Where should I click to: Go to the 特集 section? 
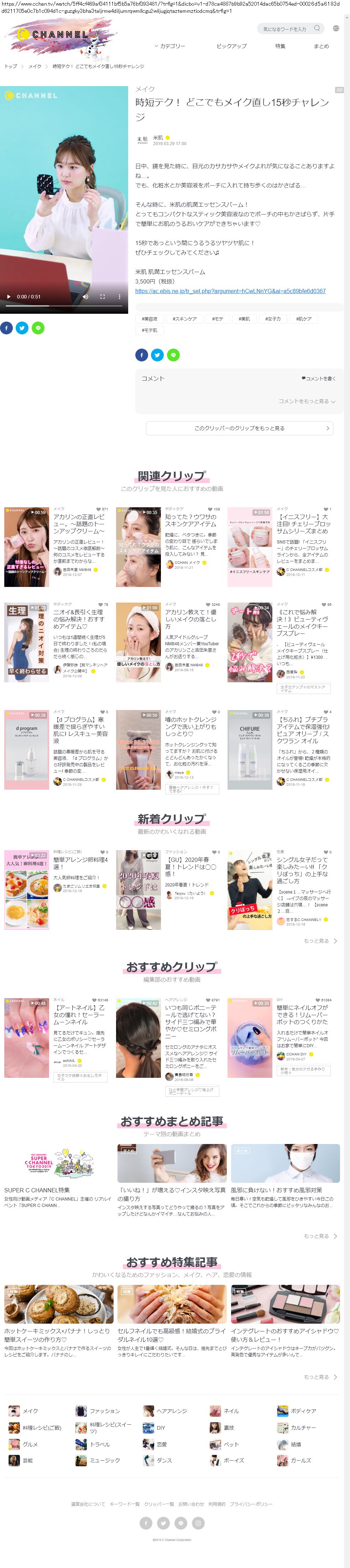click(x=280, y=46)
